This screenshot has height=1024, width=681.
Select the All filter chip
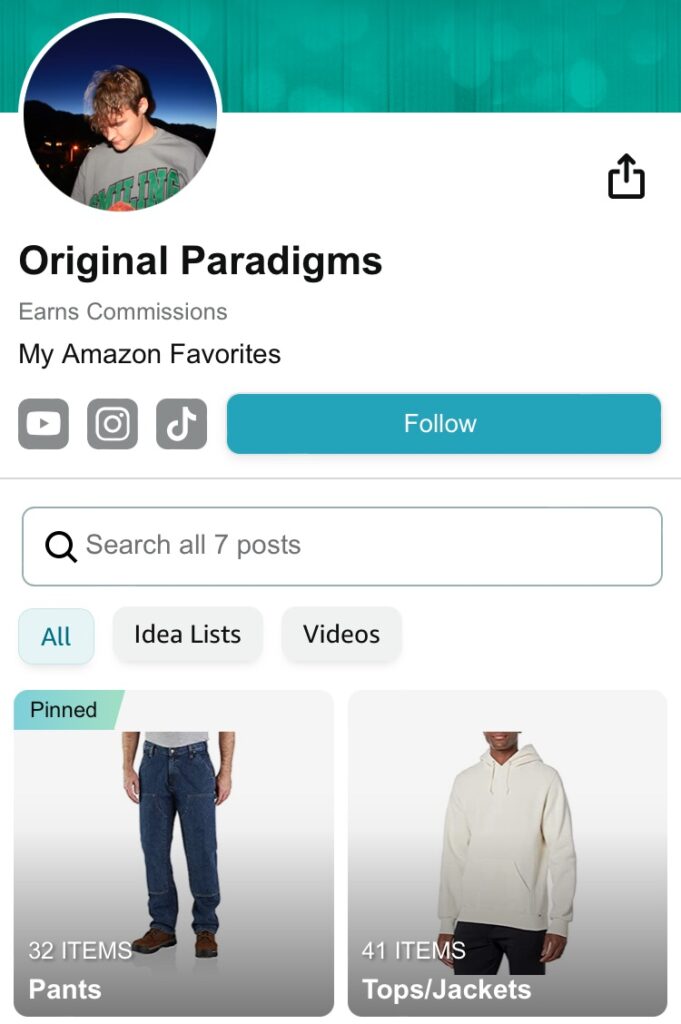[x=56, y=636]
